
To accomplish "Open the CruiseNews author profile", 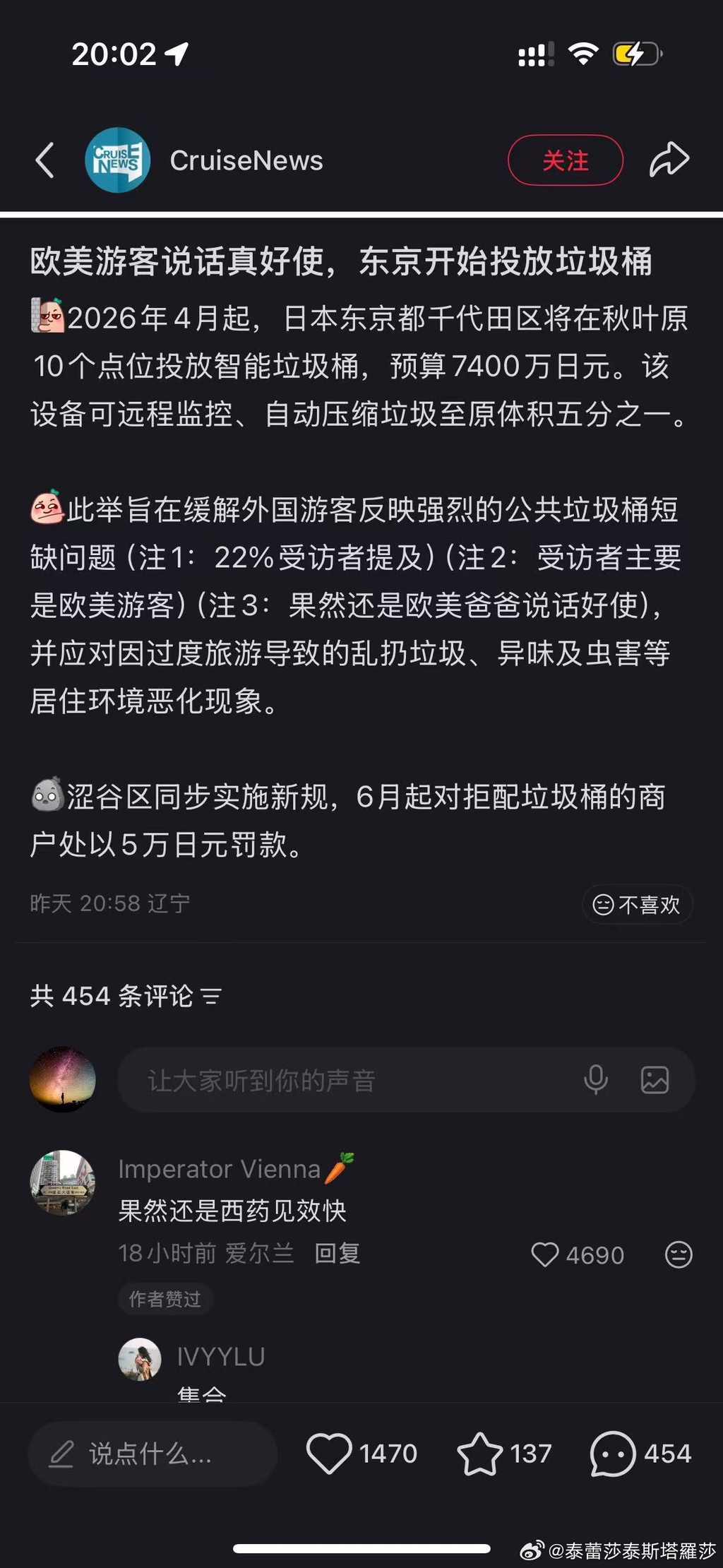I will (117, 160).
